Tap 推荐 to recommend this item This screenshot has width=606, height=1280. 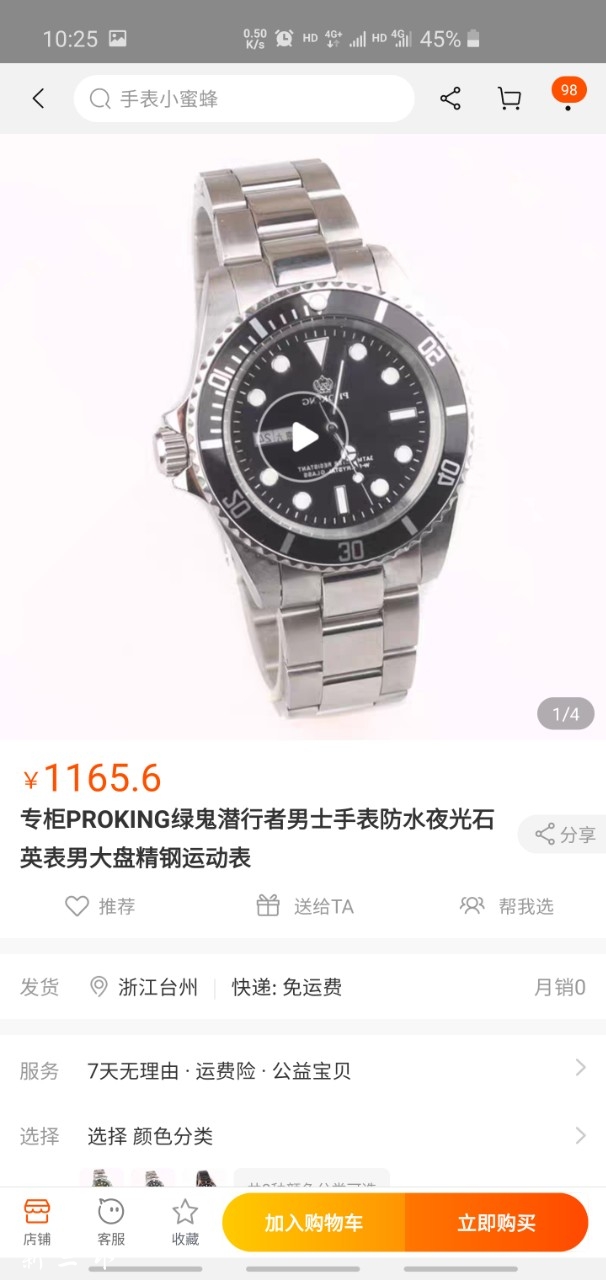pos(100,906)
